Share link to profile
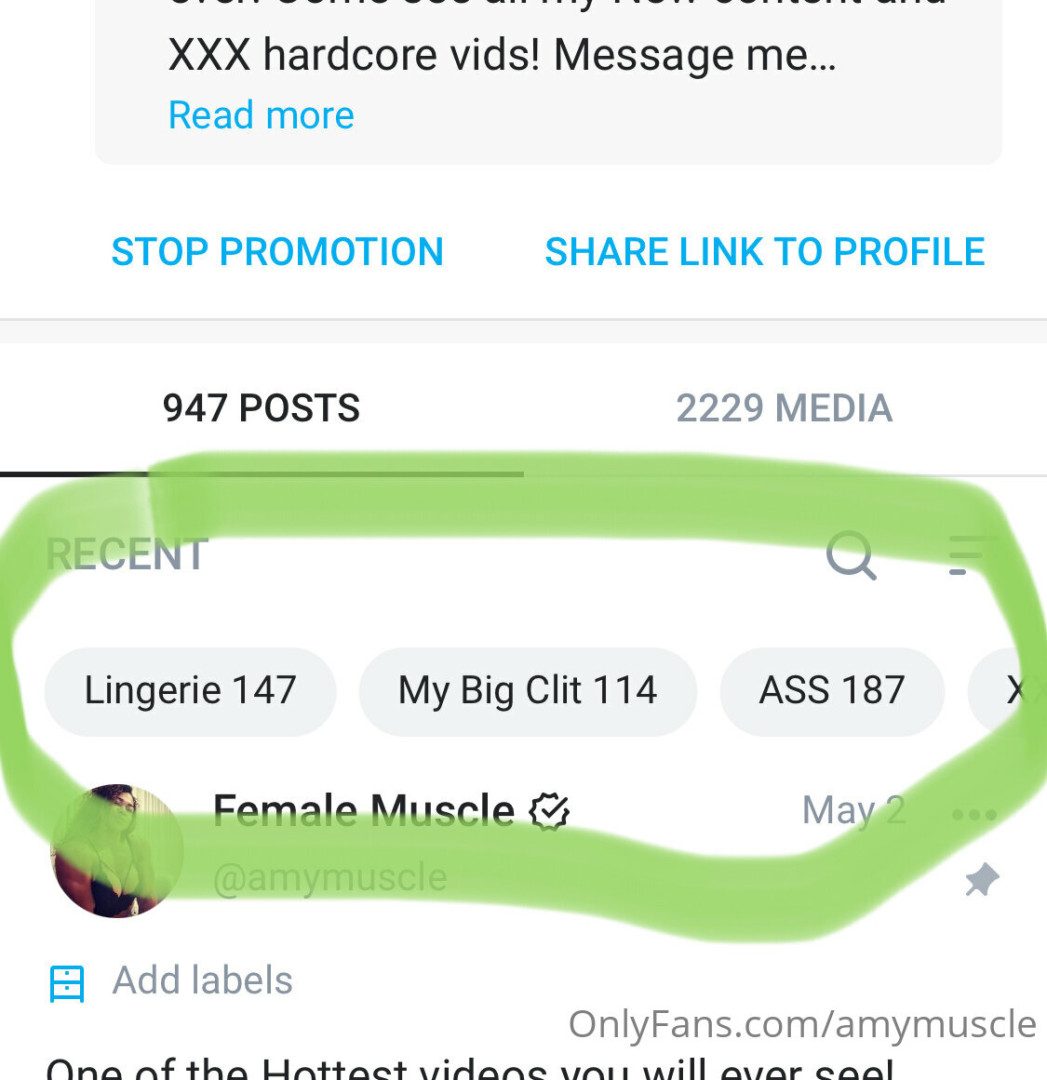The height and width of the screenshot is (1080, 1047). click(x=764, y=252)
